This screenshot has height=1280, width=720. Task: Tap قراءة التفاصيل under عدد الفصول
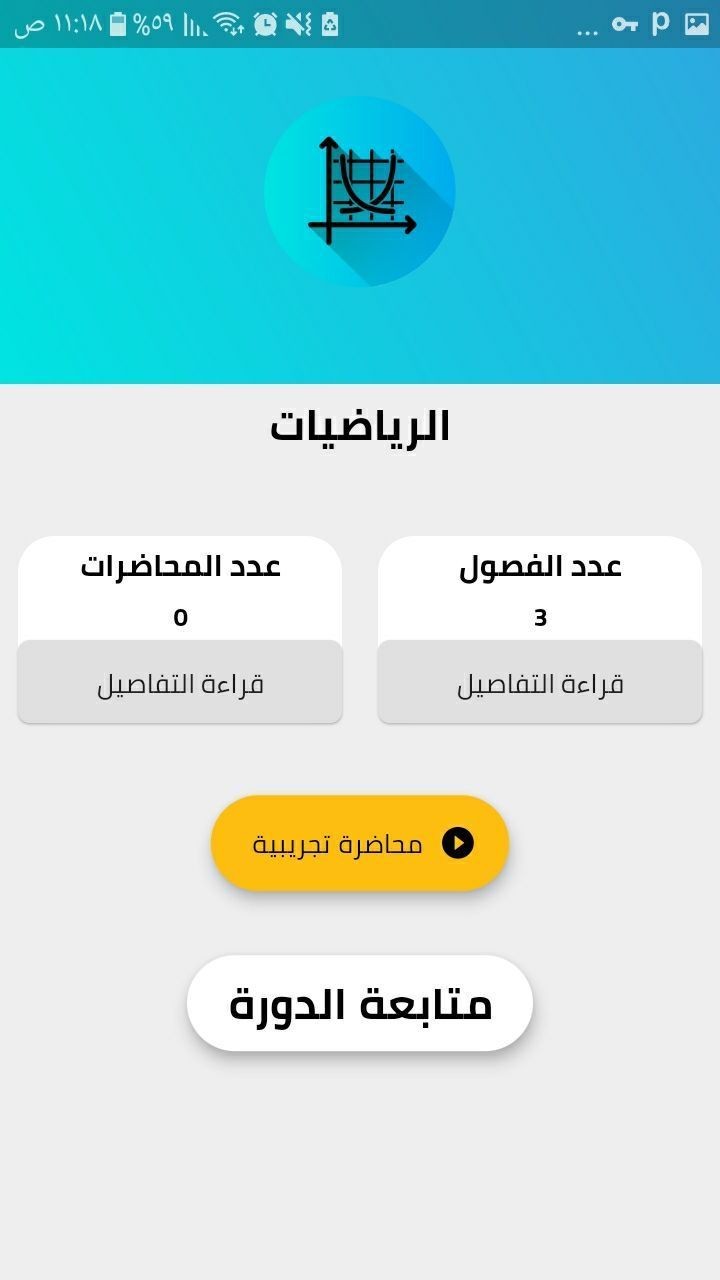point(540,684)
